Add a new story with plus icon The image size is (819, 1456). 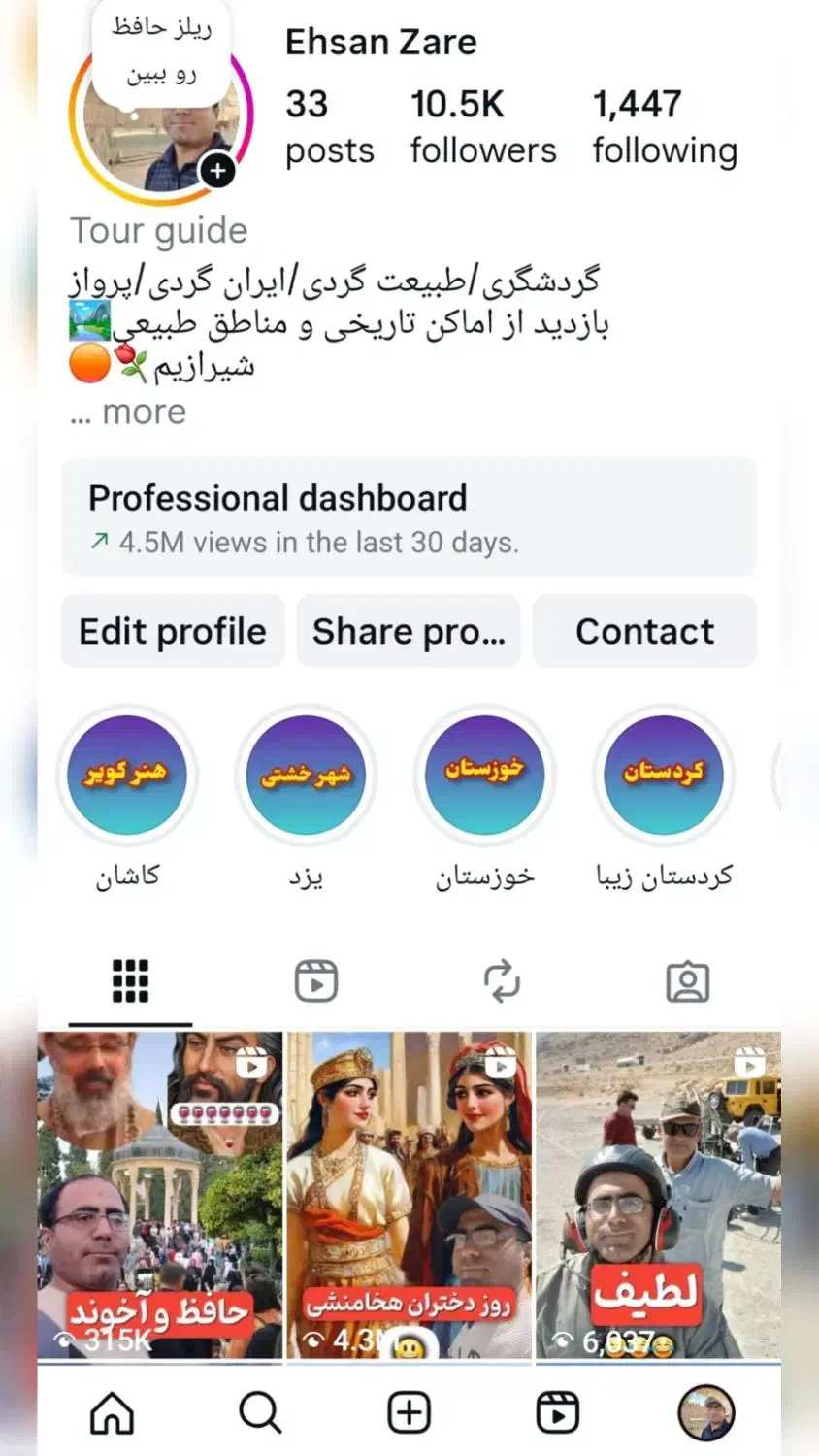click(217, 171)
